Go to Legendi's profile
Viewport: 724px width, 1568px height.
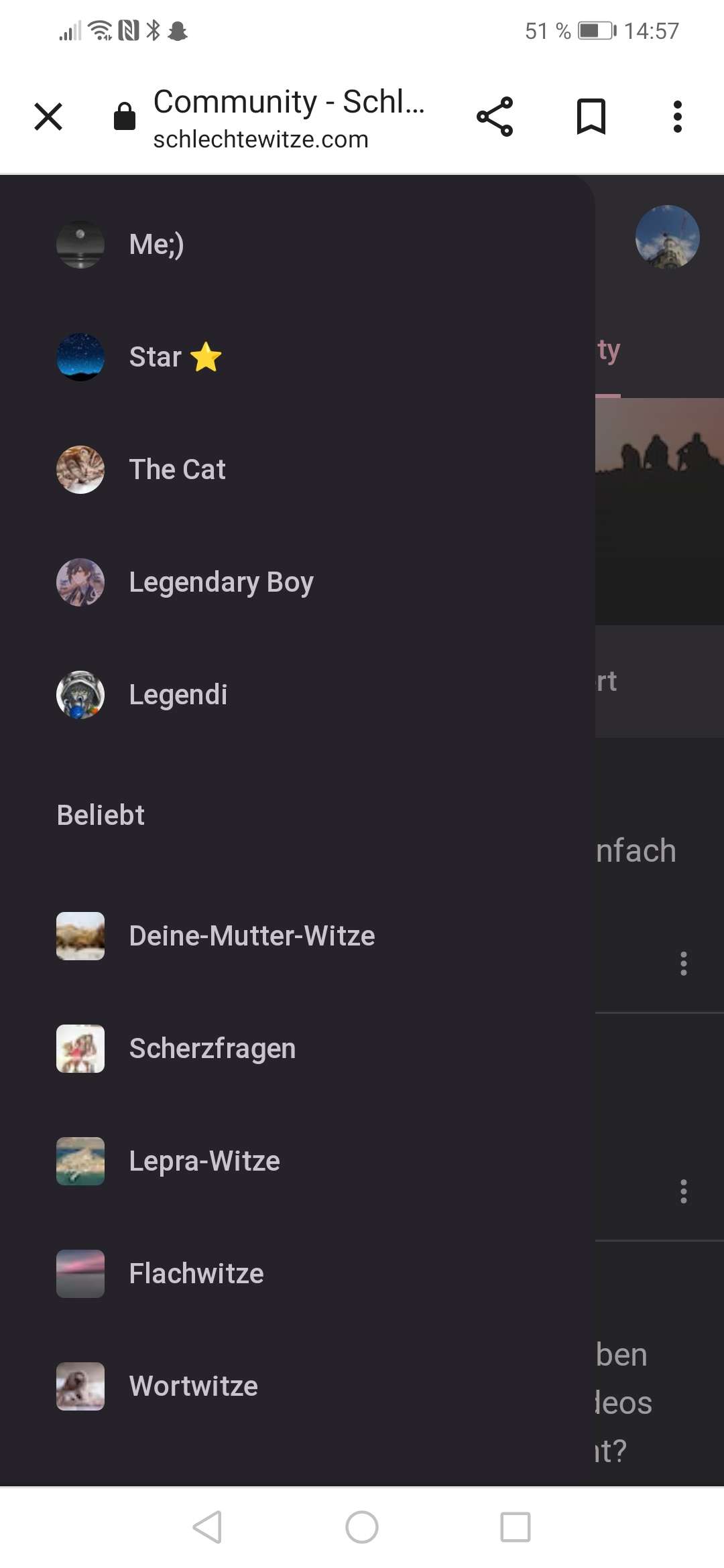point(178,695)
